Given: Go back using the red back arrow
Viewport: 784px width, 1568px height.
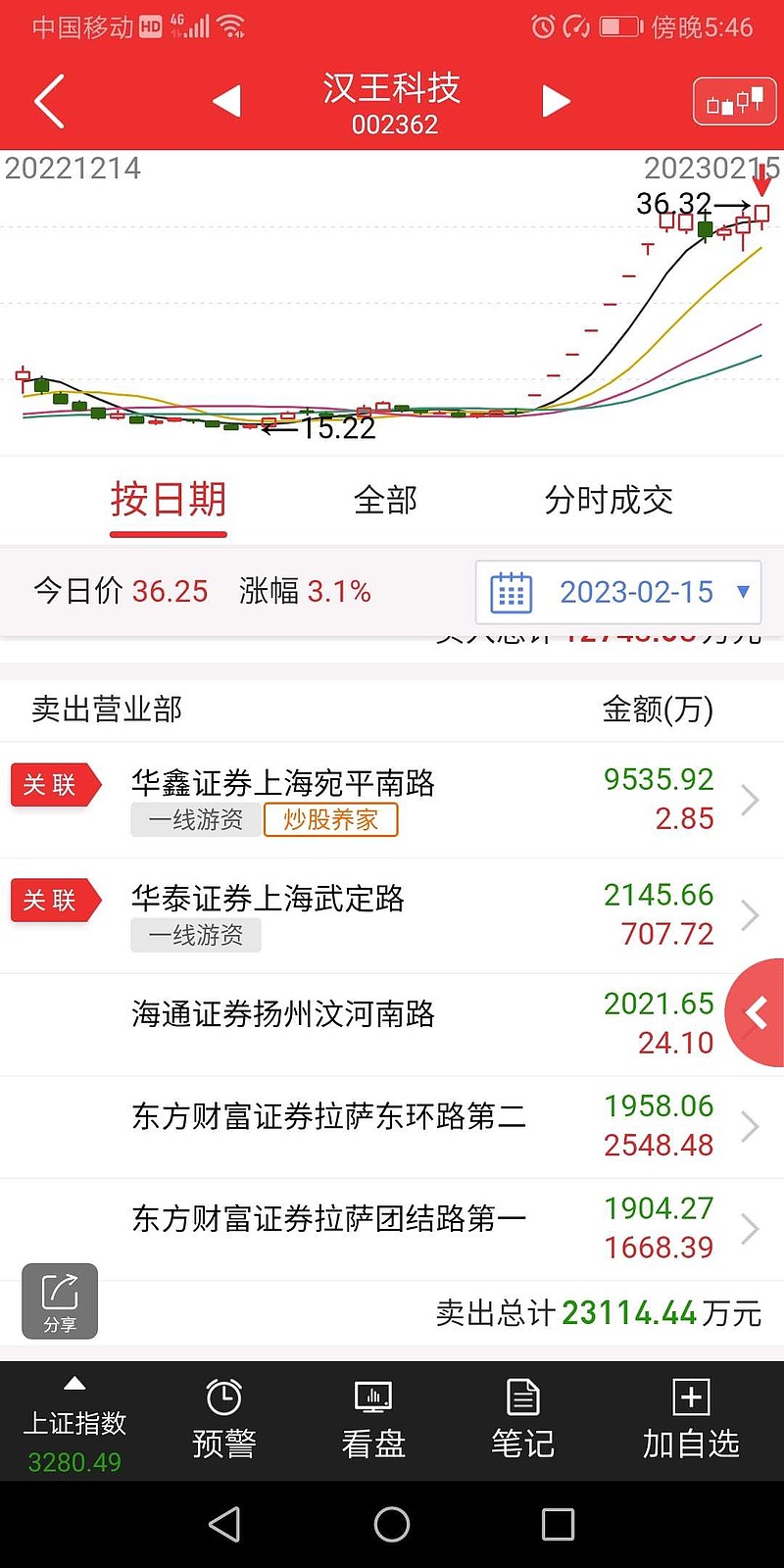Looking at the screenshot, I should point(47,101).
